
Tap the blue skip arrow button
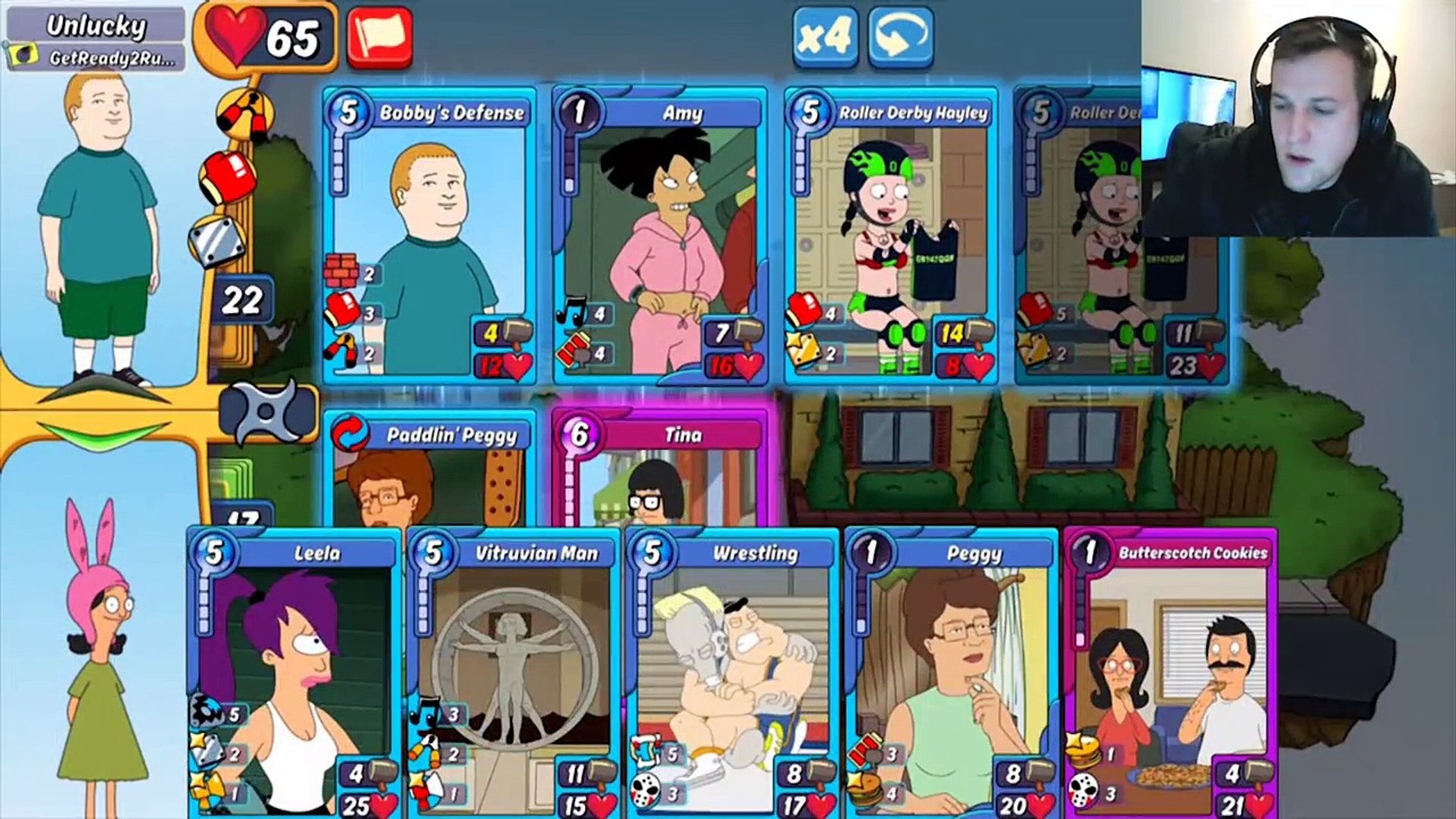[901, 36]
